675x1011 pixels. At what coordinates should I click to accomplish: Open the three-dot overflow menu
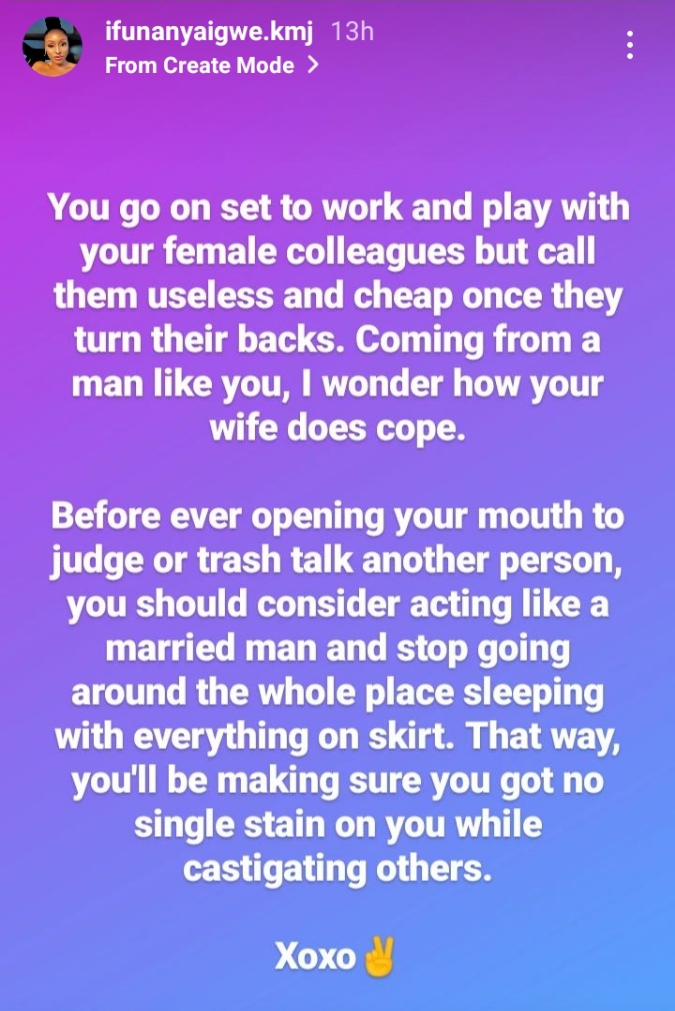point(630,46)
